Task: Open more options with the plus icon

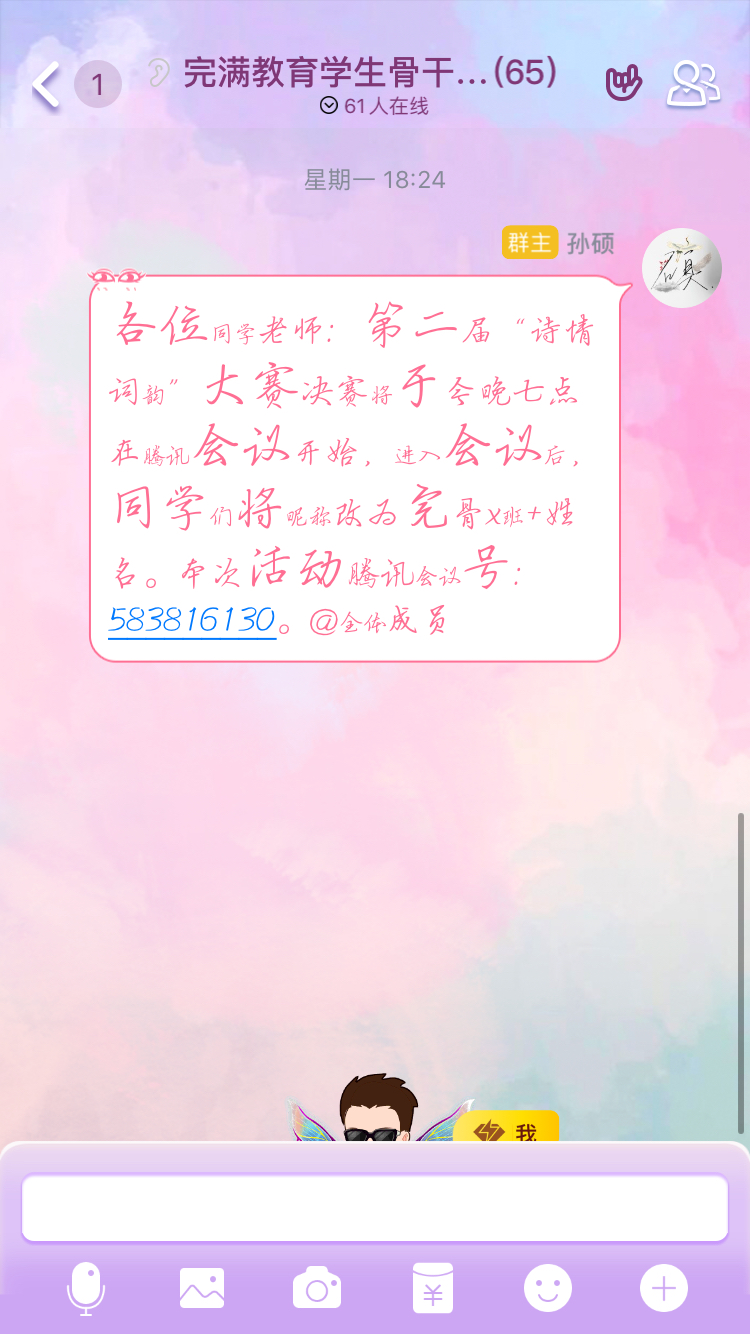Action: click(x=664, y=1288)
